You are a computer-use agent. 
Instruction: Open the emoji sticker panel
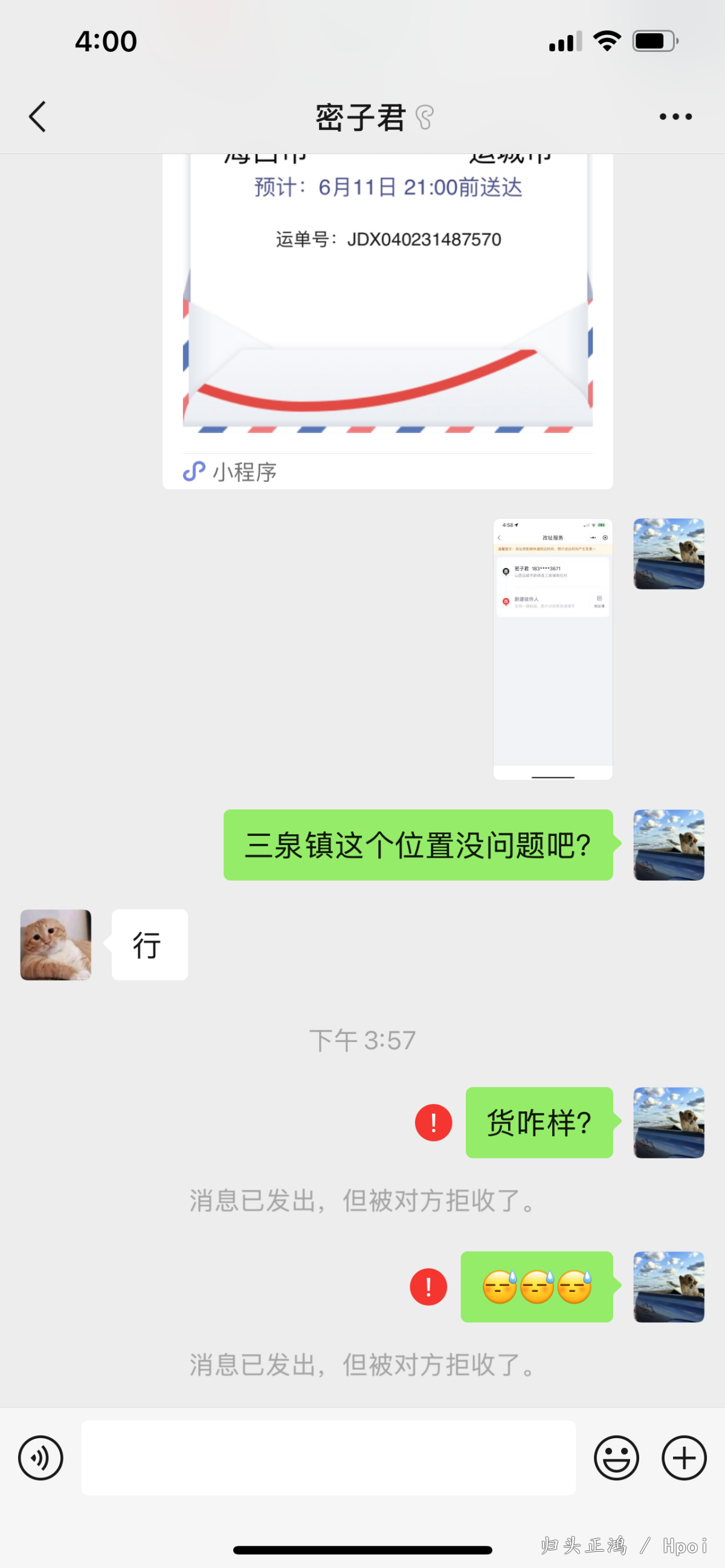pyautogui.click(x=616, y=1457)
